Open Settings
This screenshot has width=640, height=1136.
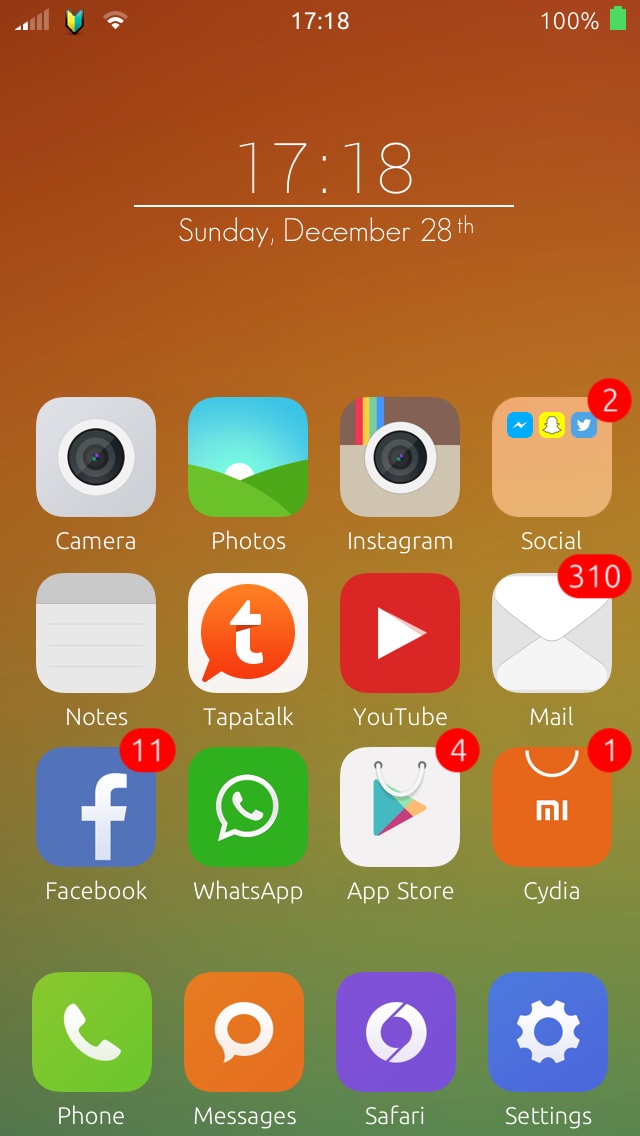coord(548,1032)
